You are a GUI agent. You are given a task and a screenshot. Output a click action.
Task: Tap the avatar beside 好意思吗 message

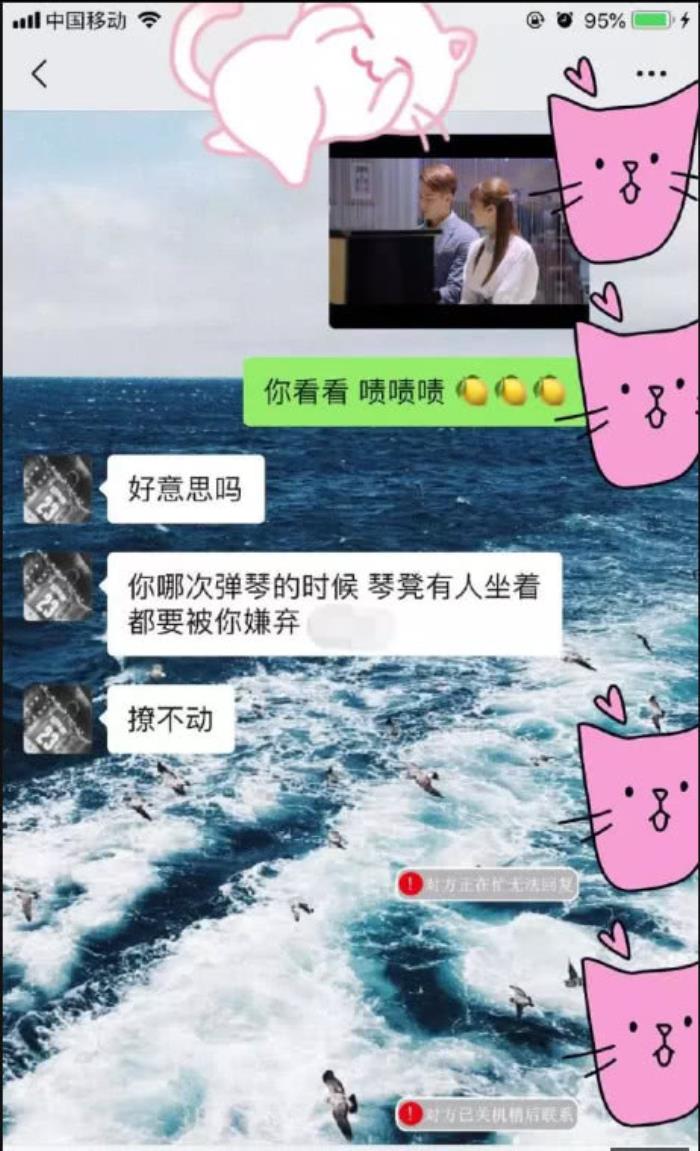point(58,489)
